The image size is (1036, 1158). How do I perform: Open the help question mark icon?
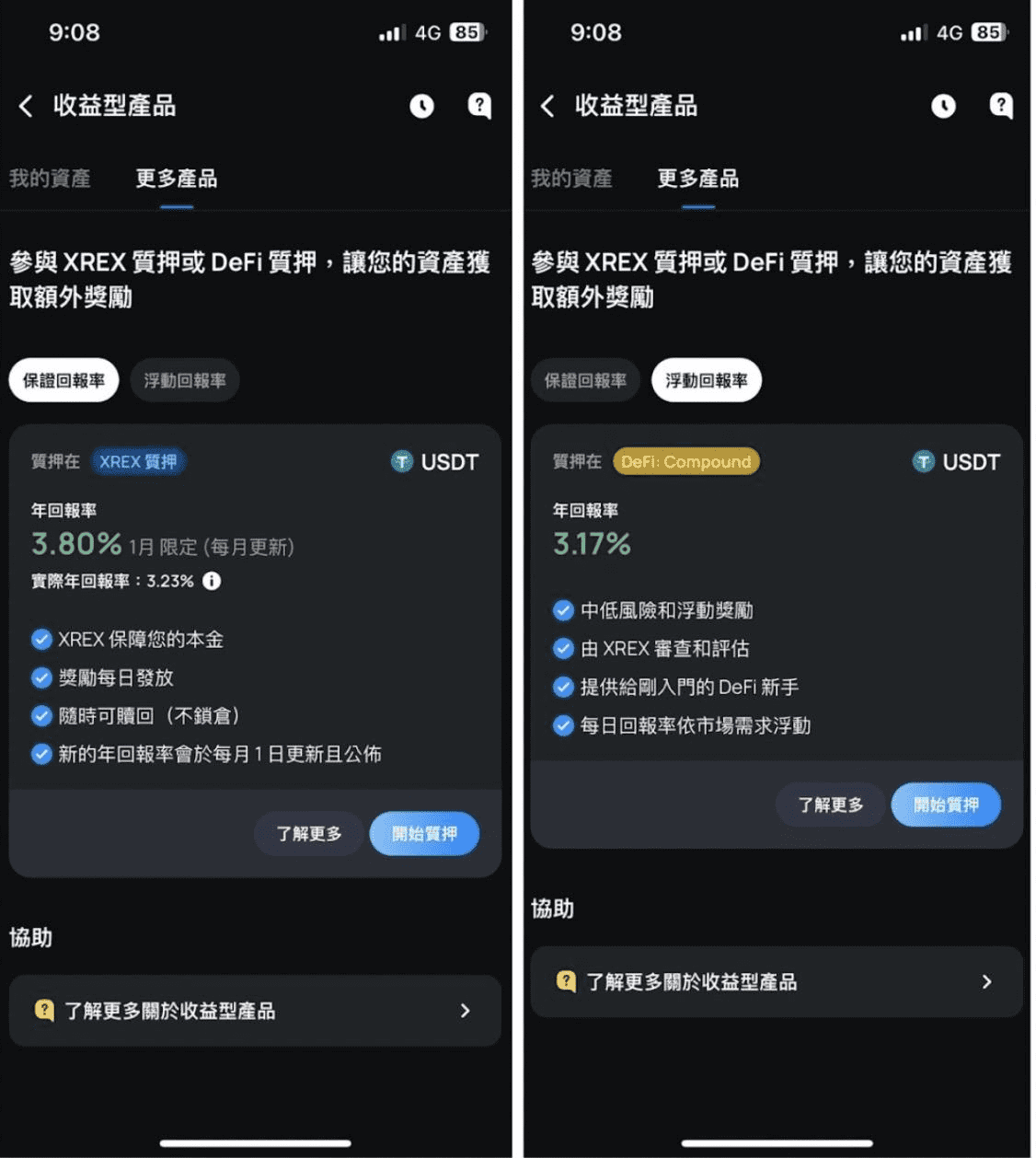click(x=479, y=106)
